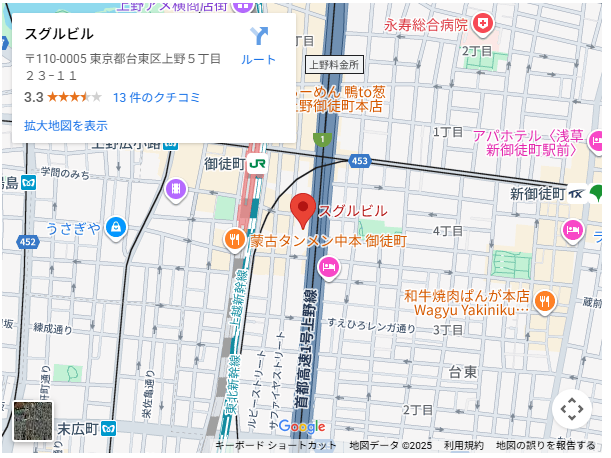This screenshot has width=611, height=458.
Task: Switch to satellite imagery thumbnail
Action: [x=32, y=421]
